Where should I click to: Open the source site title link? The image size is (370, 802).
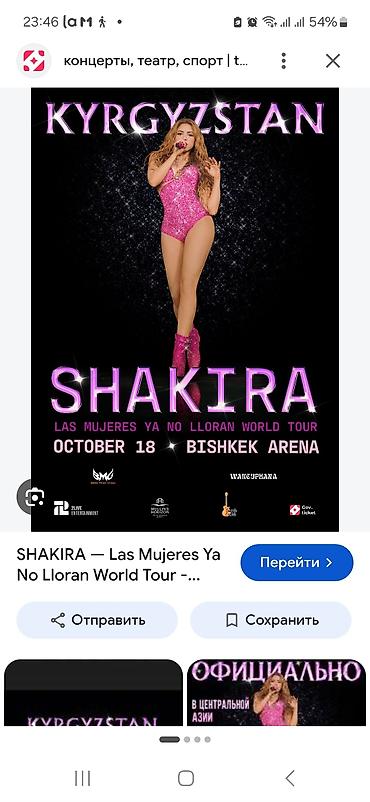tap(119, 565)
